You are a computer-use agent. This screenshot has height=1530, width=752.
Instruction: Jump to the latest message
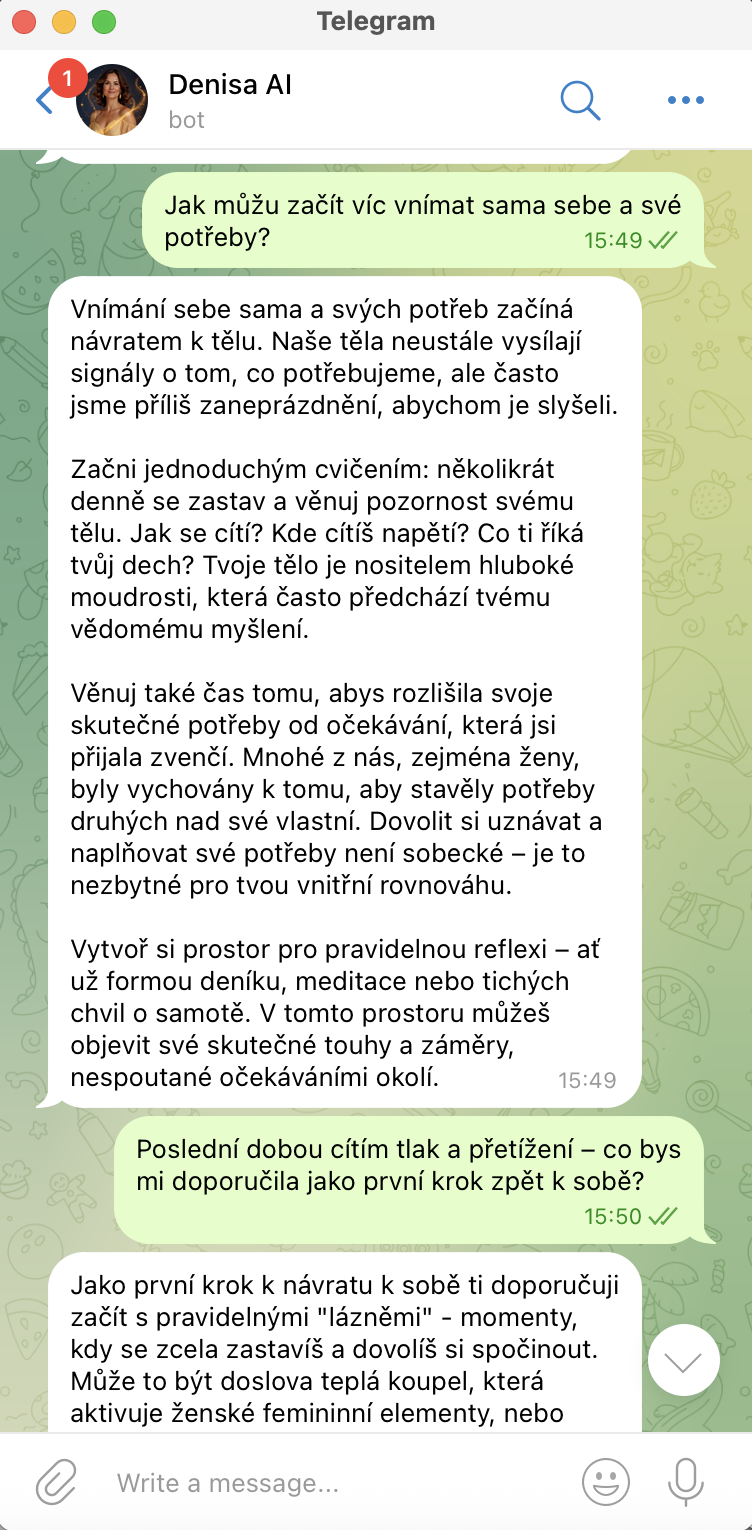pyautogui.click(x=684, y=1359)
